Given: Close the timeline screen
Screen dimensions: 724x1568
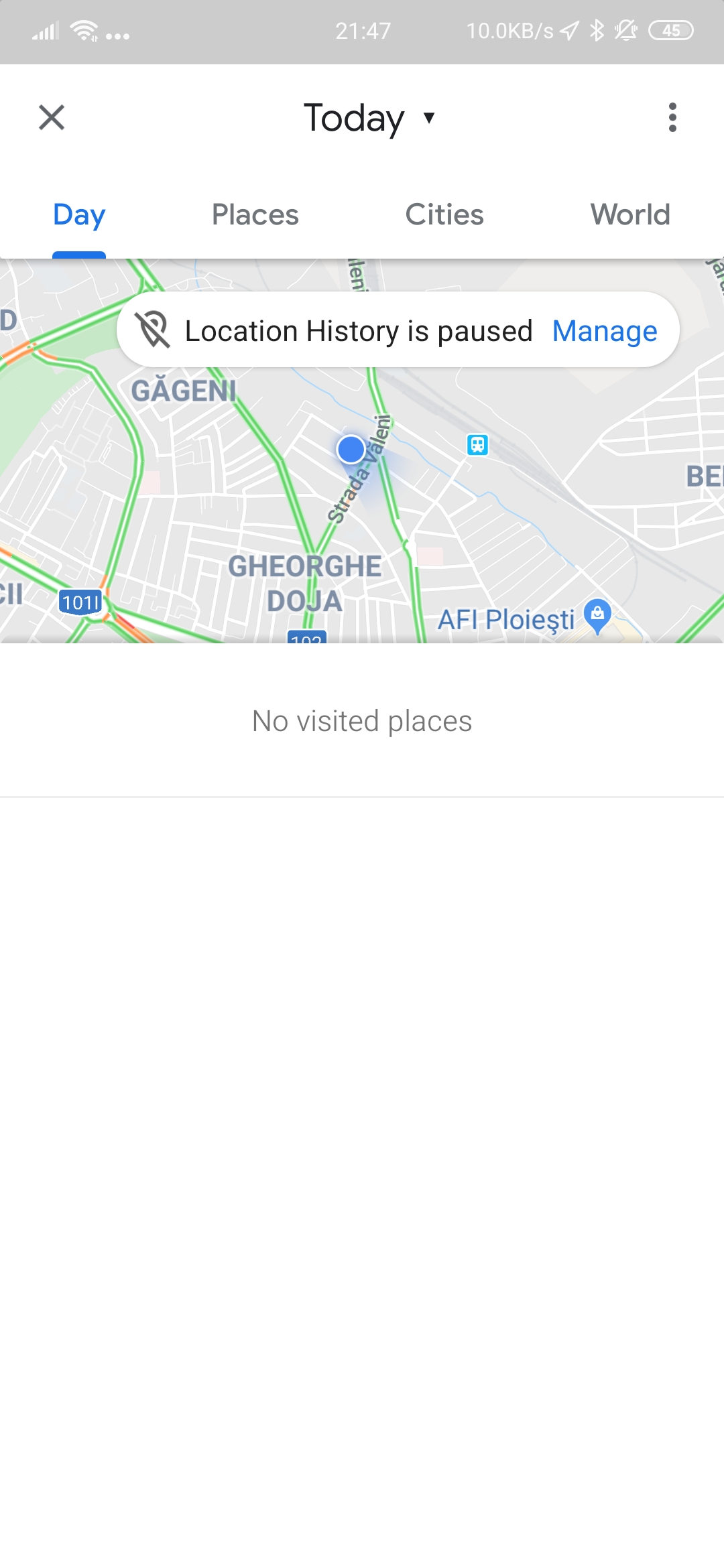Looking at the screenshot, I should coord(52,118).
